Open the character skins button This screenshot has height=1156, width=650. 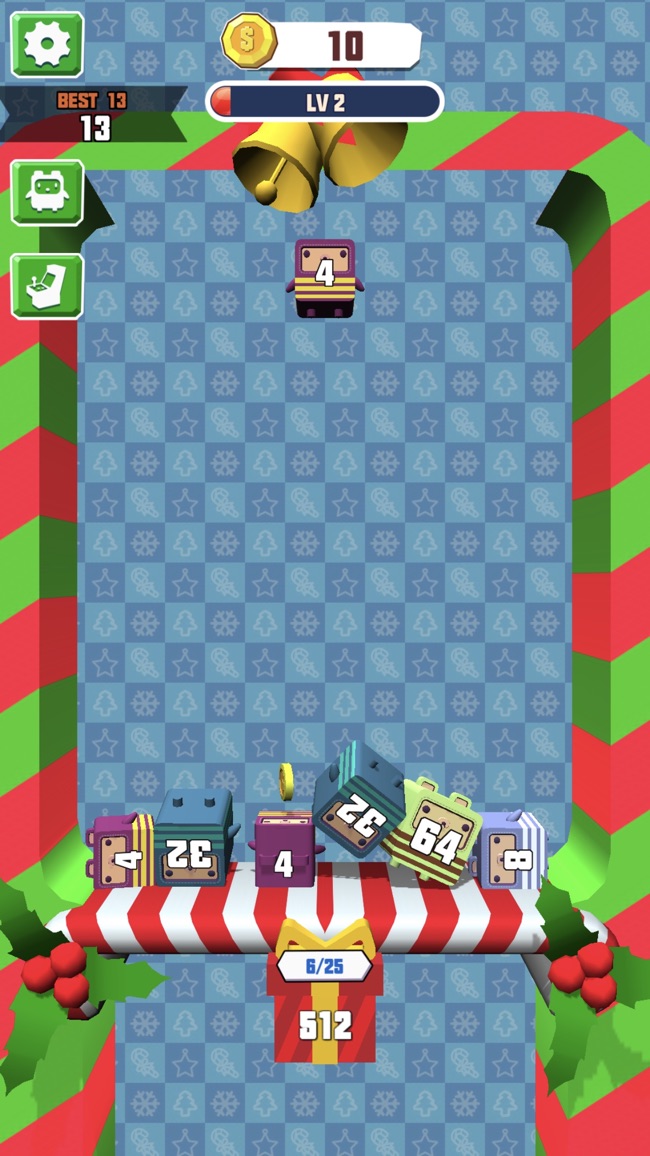[46, 193]
